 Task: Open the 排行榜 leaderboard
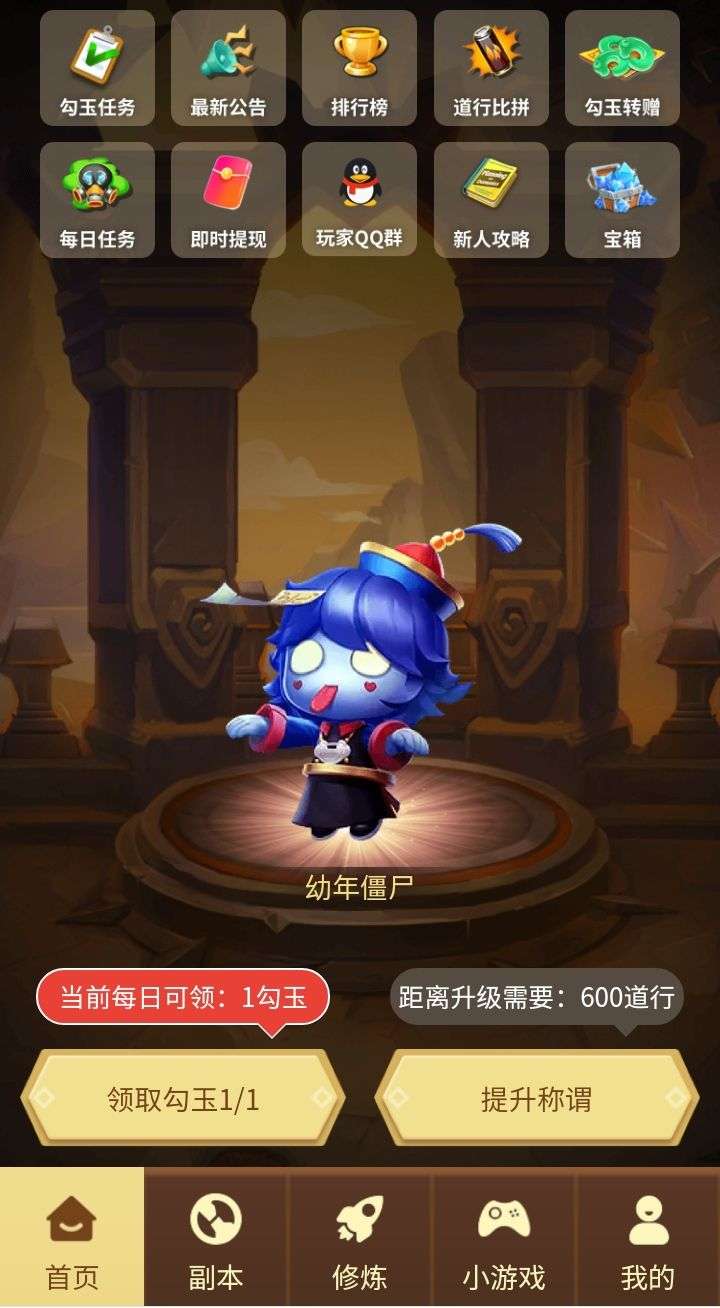pyautogui.click(x=359, y=68)
